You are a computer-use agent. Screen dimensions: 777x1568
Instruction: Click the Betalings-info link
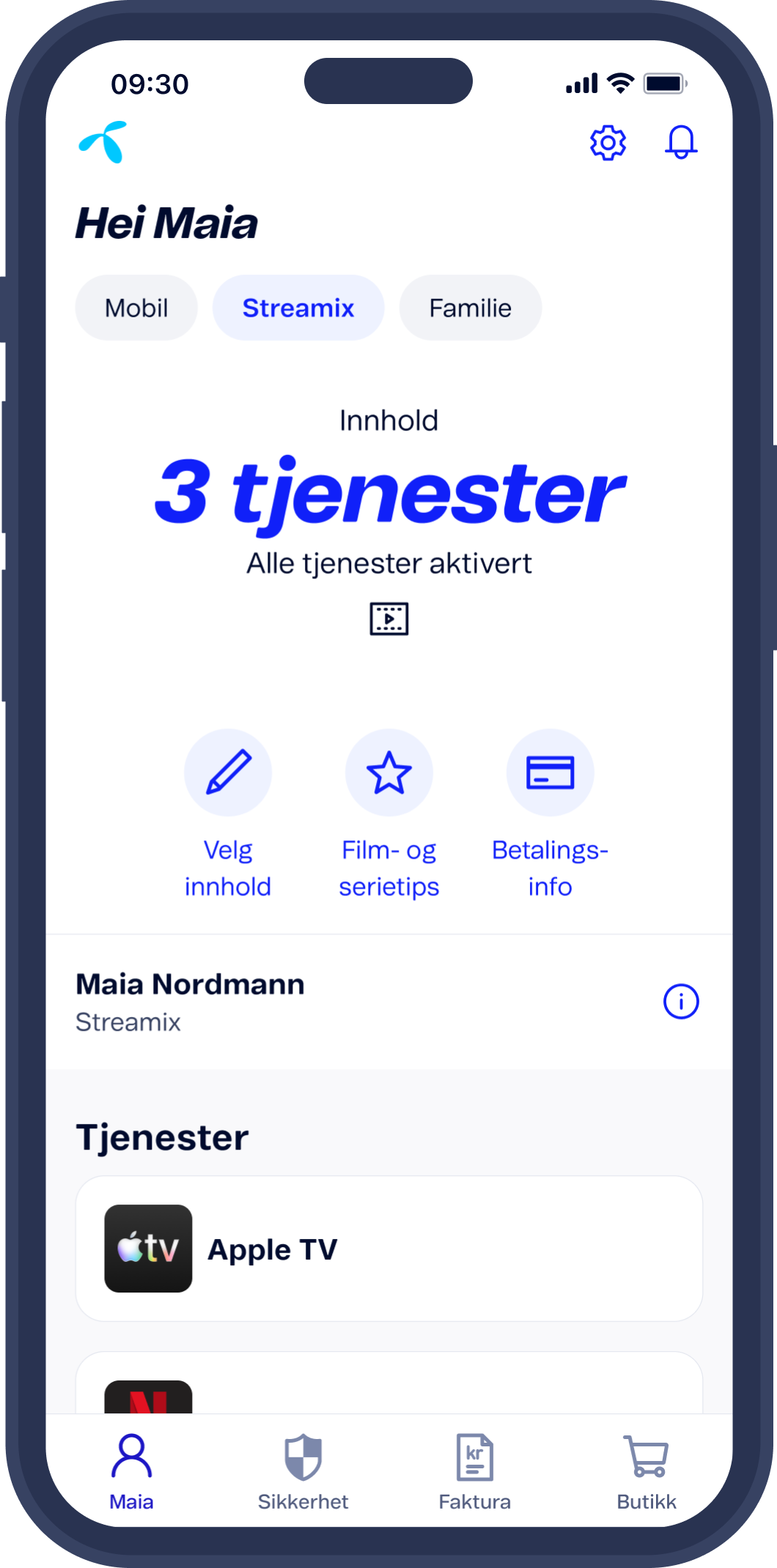pos(550,868)
